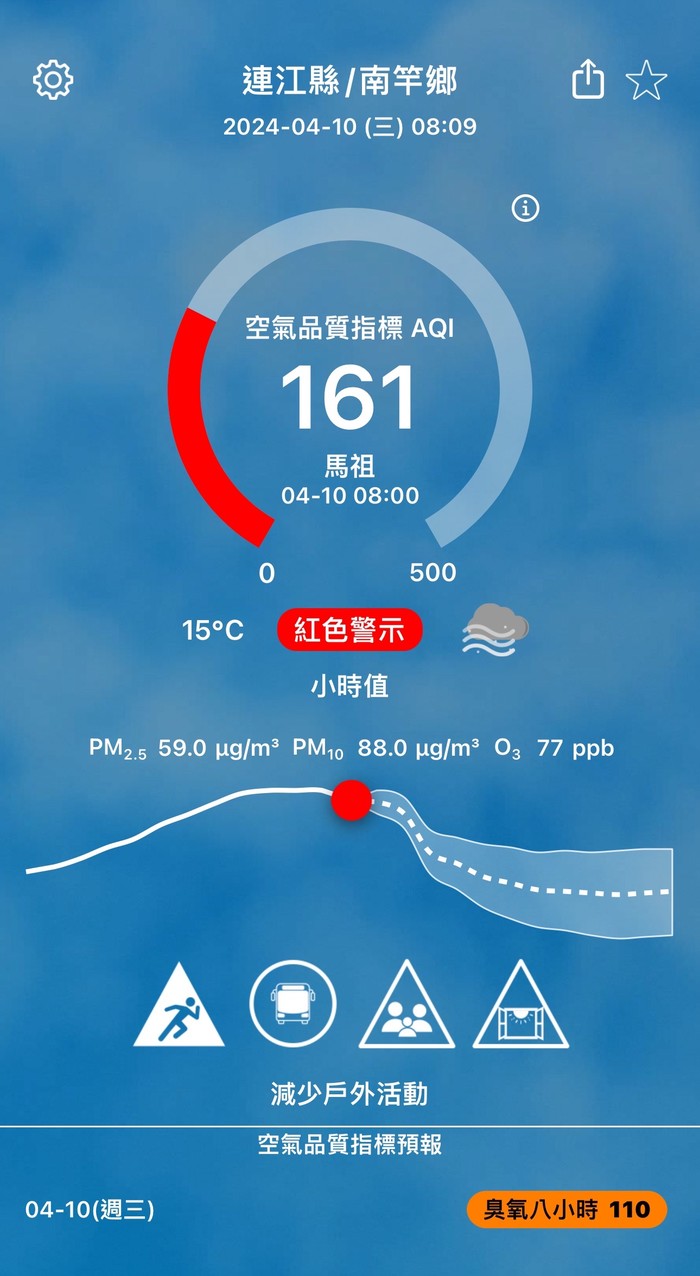700x1276 pixels.
Task: Open the settings gear
Action: click(53, 80)
